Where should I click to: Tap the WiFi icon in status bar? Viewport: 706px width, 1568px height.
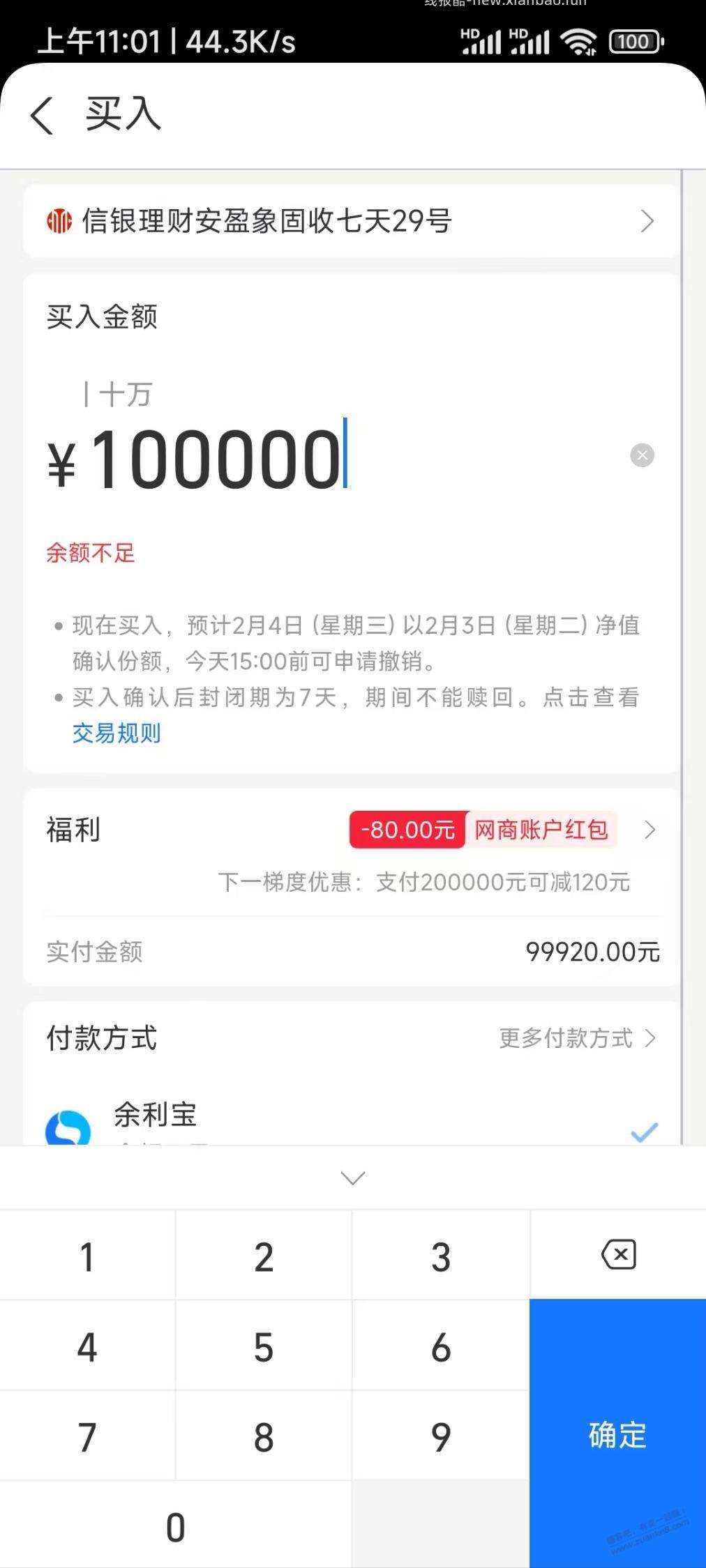pos(578,41)
